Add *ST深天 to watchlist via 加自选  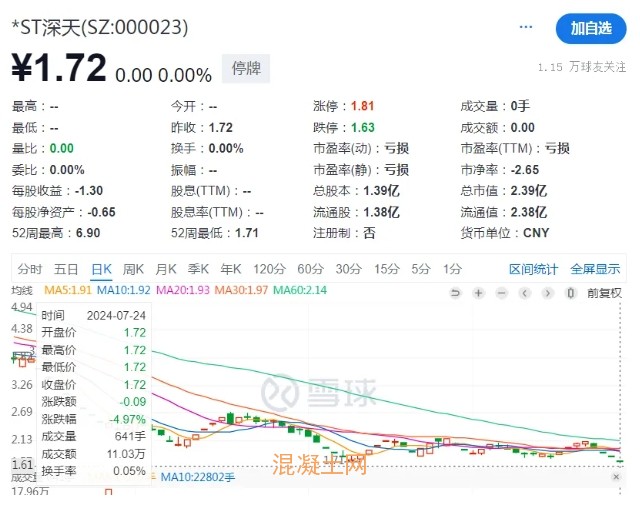click(x=591, y=28)
